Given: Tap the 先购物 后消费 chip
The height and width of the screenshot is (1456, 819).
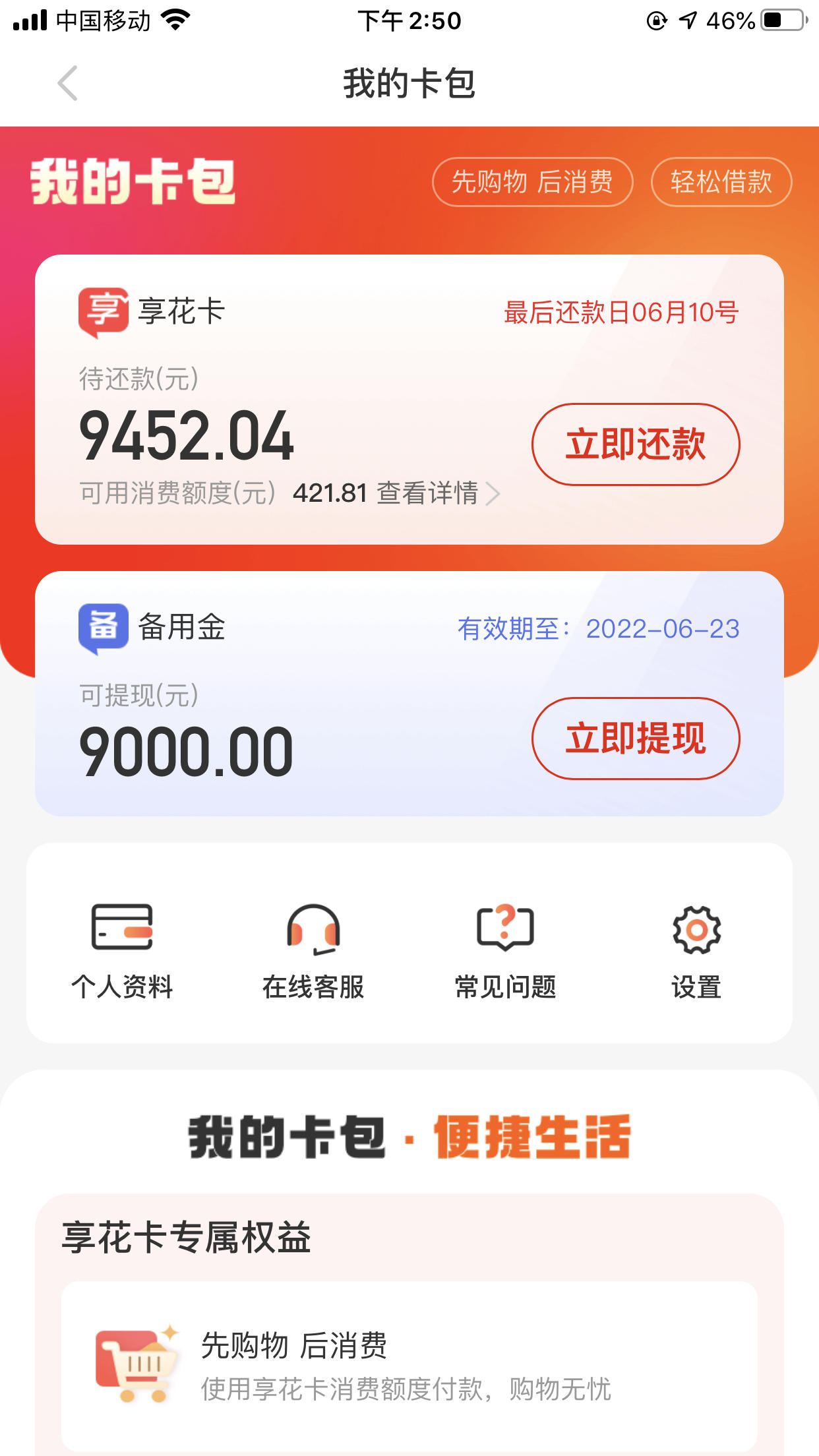Looking at the screenshot, I should [532, 182].
